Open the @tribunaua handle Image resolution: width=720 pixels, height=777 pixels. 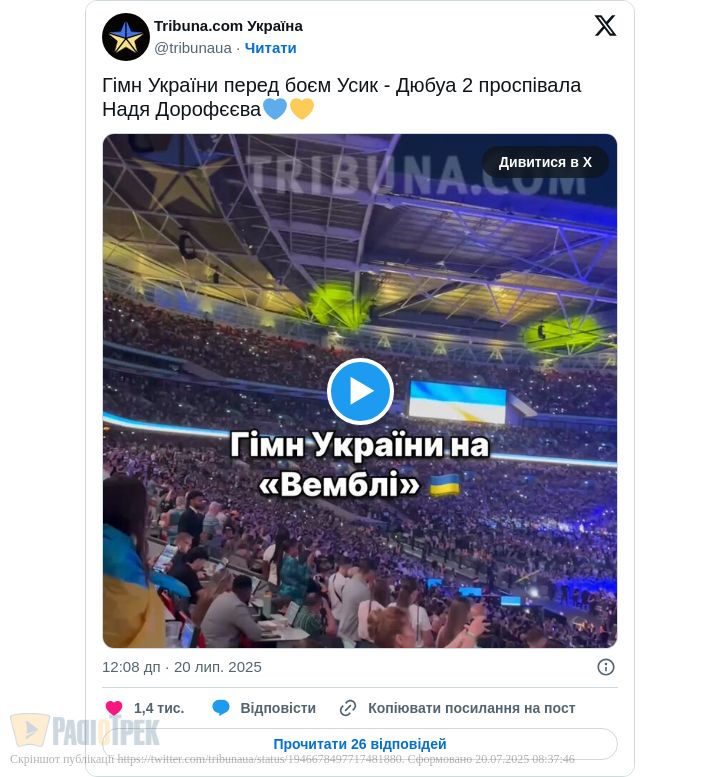(192, 48)
